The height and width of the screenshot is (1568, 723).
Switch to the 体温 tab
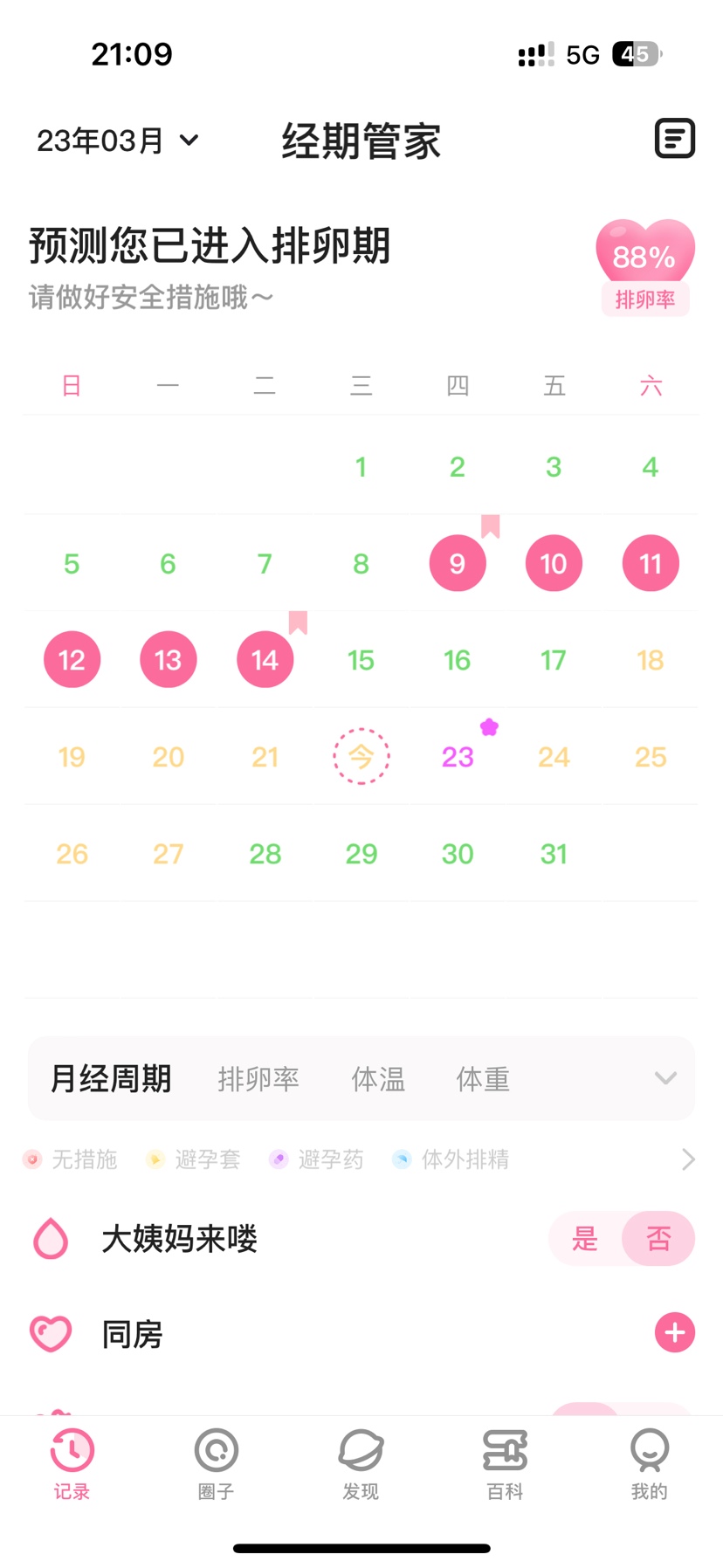coord(377,1079)
